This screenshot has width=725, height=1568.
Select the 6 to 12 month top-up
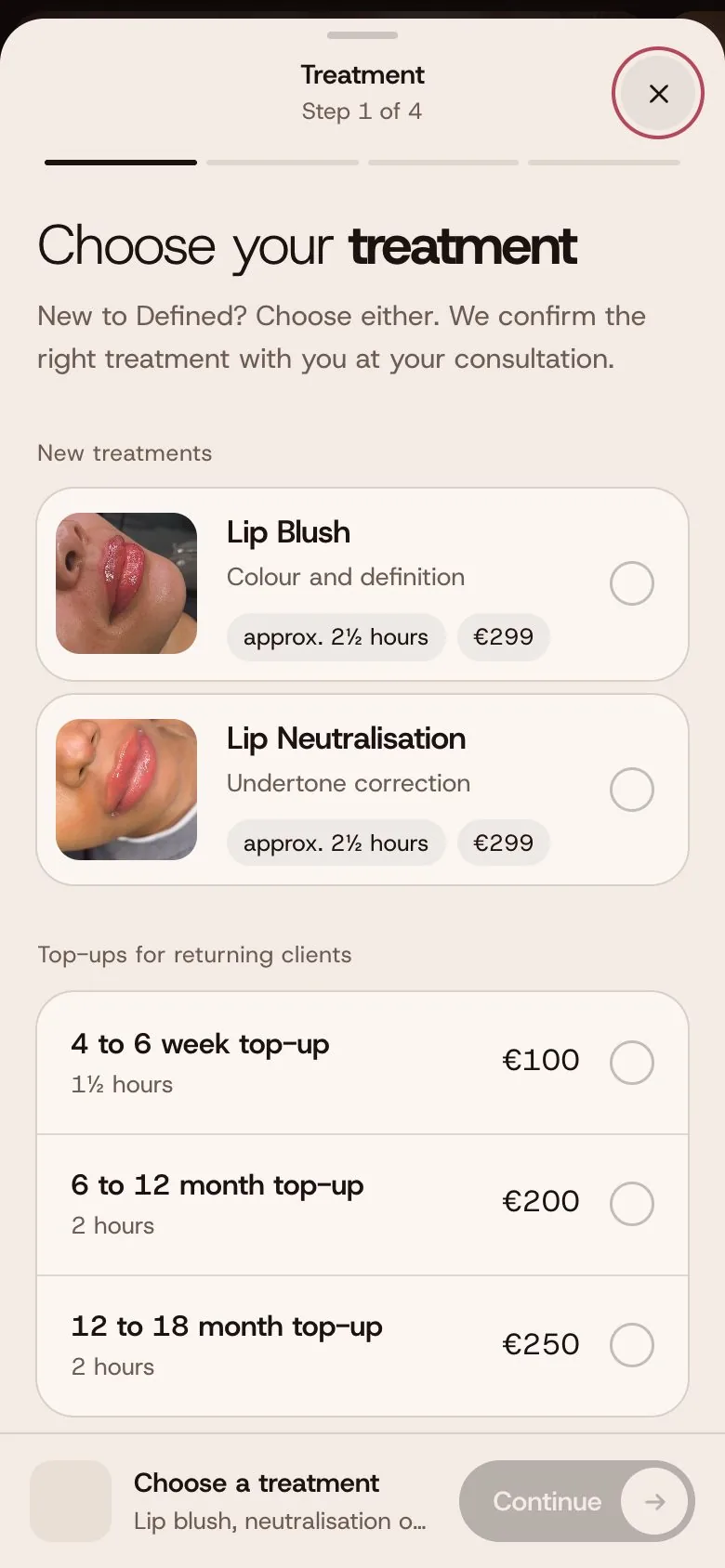[x=362, y=1205]
